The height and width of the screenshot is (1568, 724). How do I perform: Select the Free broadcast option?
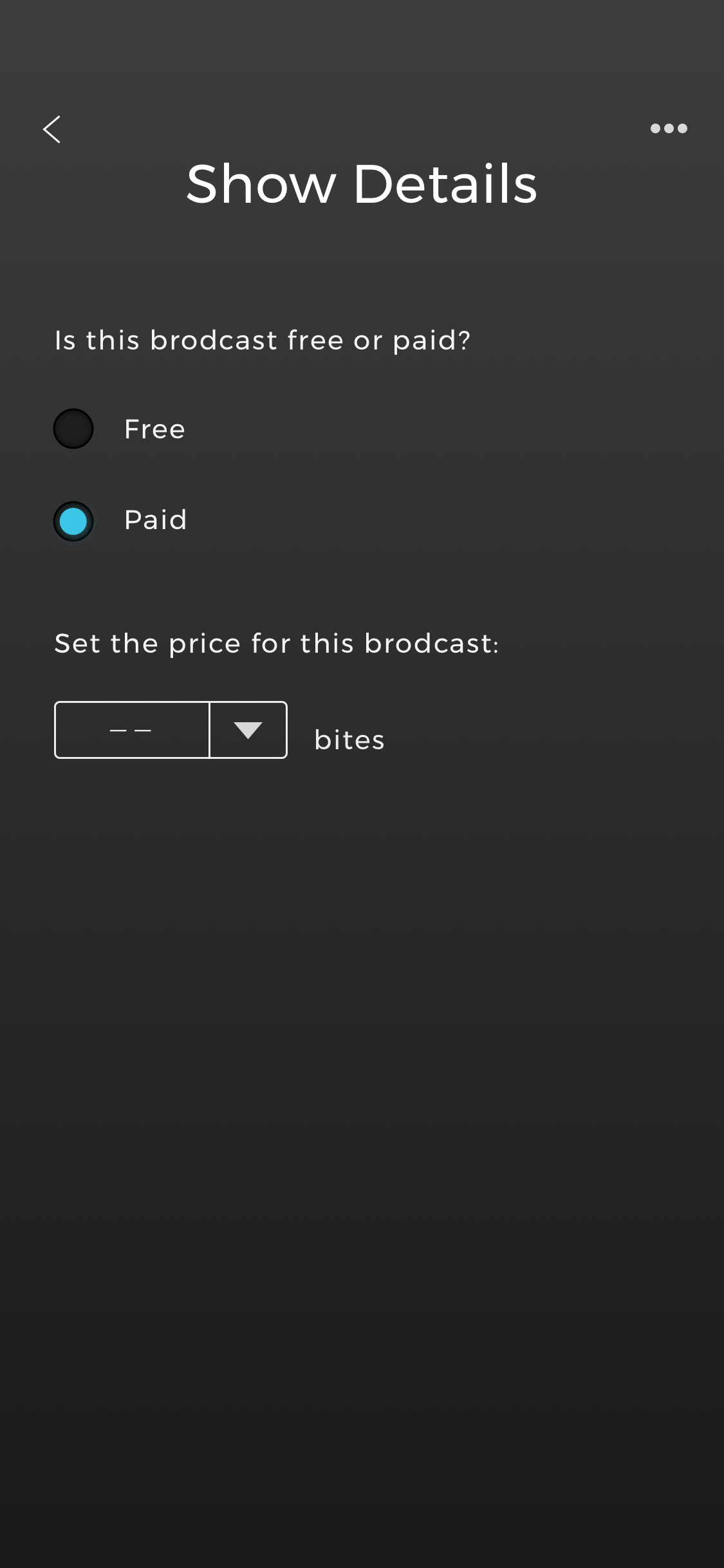73,429
